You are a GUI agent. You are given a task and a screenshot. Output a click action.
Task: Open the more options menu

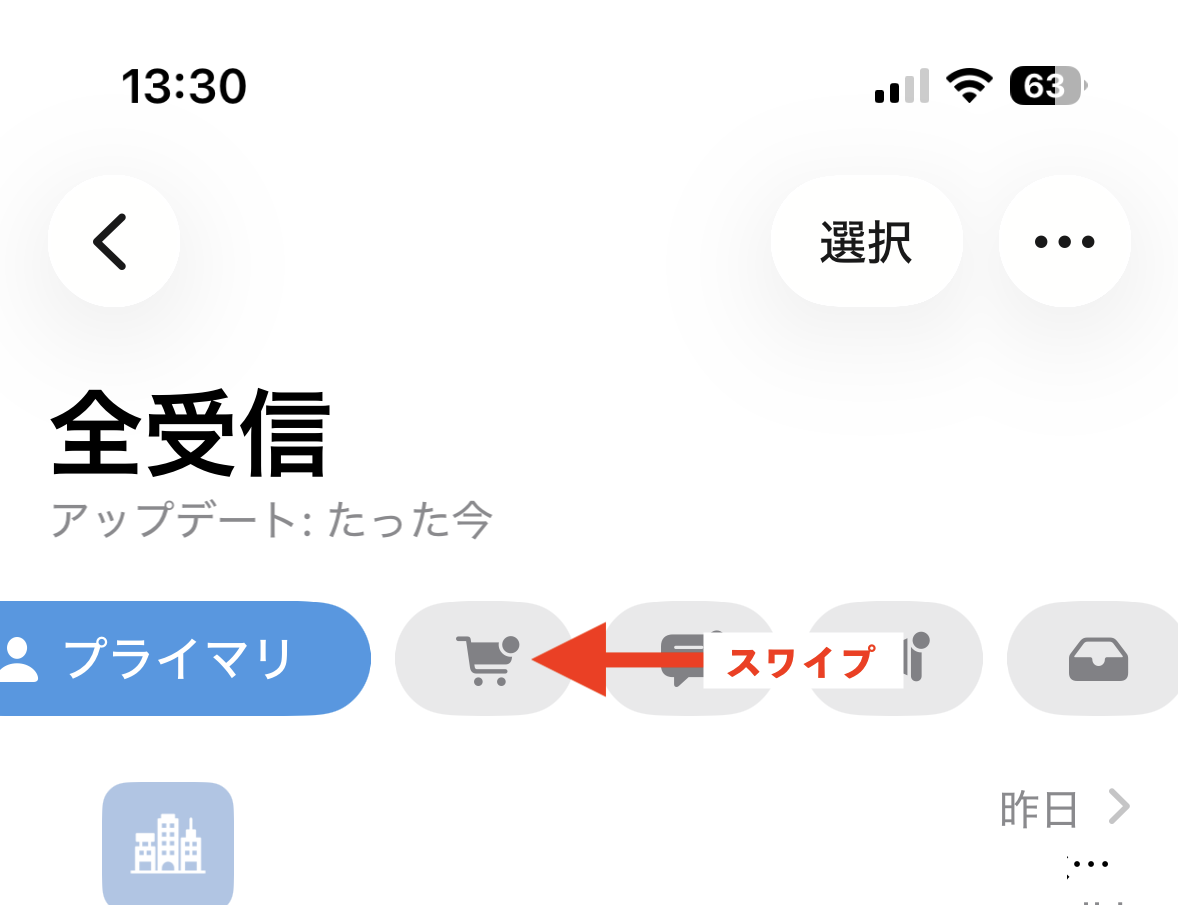pyautogui.click(x=1064, y=242)
